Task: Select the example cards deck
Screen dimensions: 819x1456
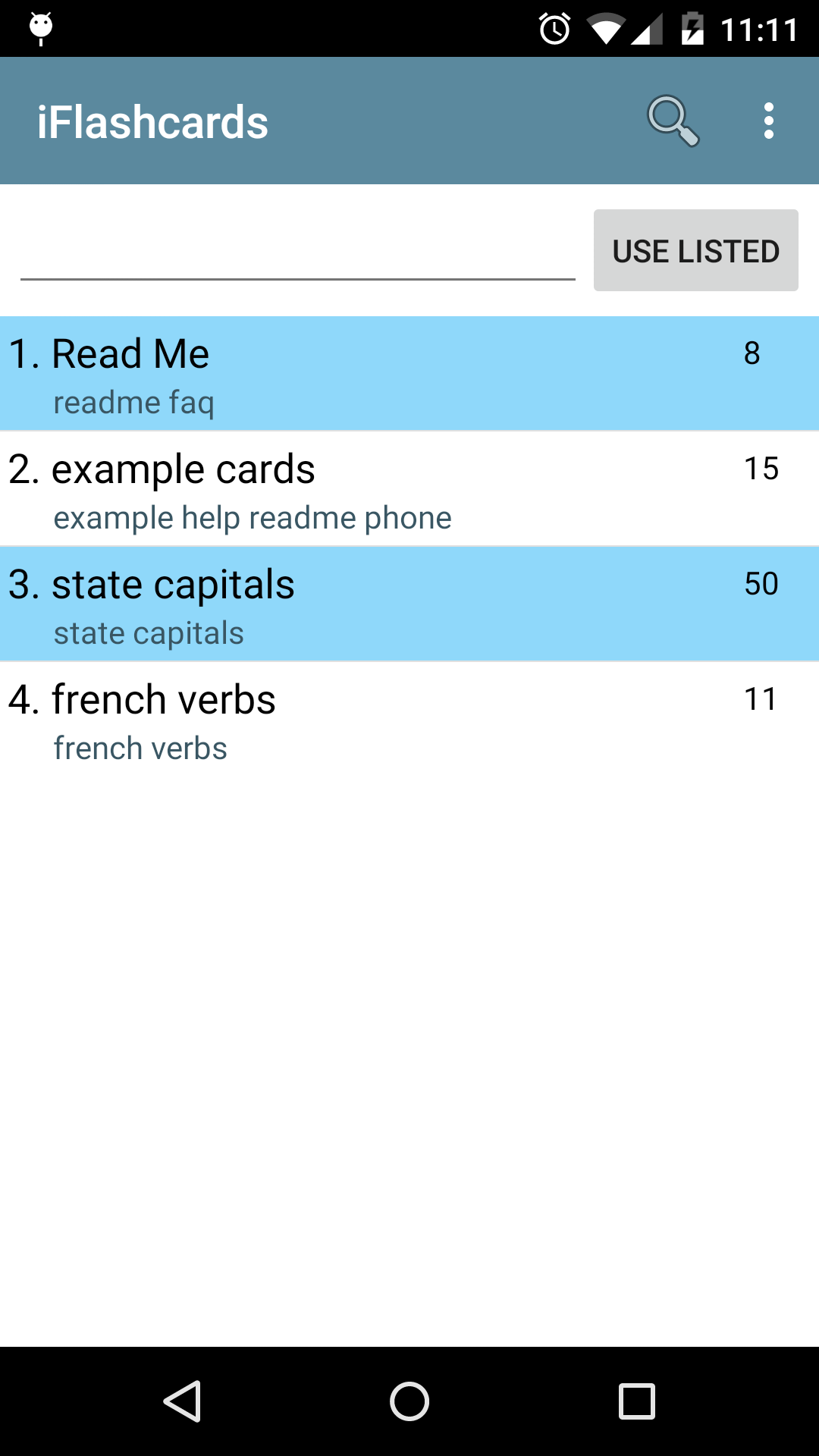Action: 409,489
